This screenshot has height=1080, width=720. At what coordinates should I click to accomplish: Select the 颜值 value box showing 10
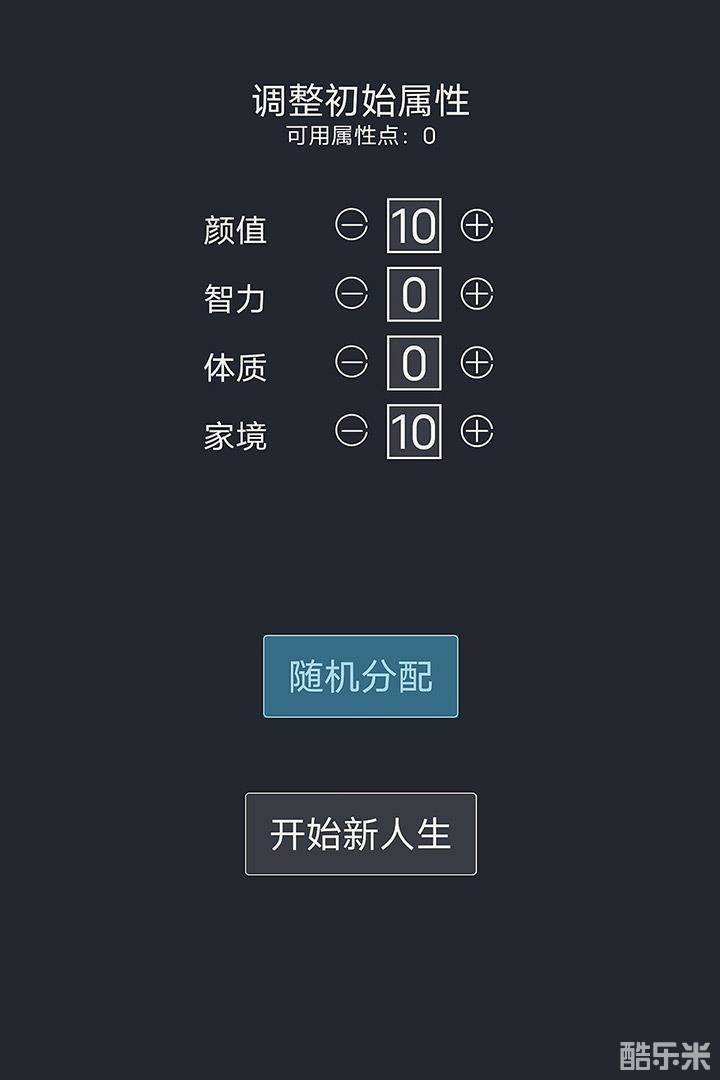coord(414,226)
